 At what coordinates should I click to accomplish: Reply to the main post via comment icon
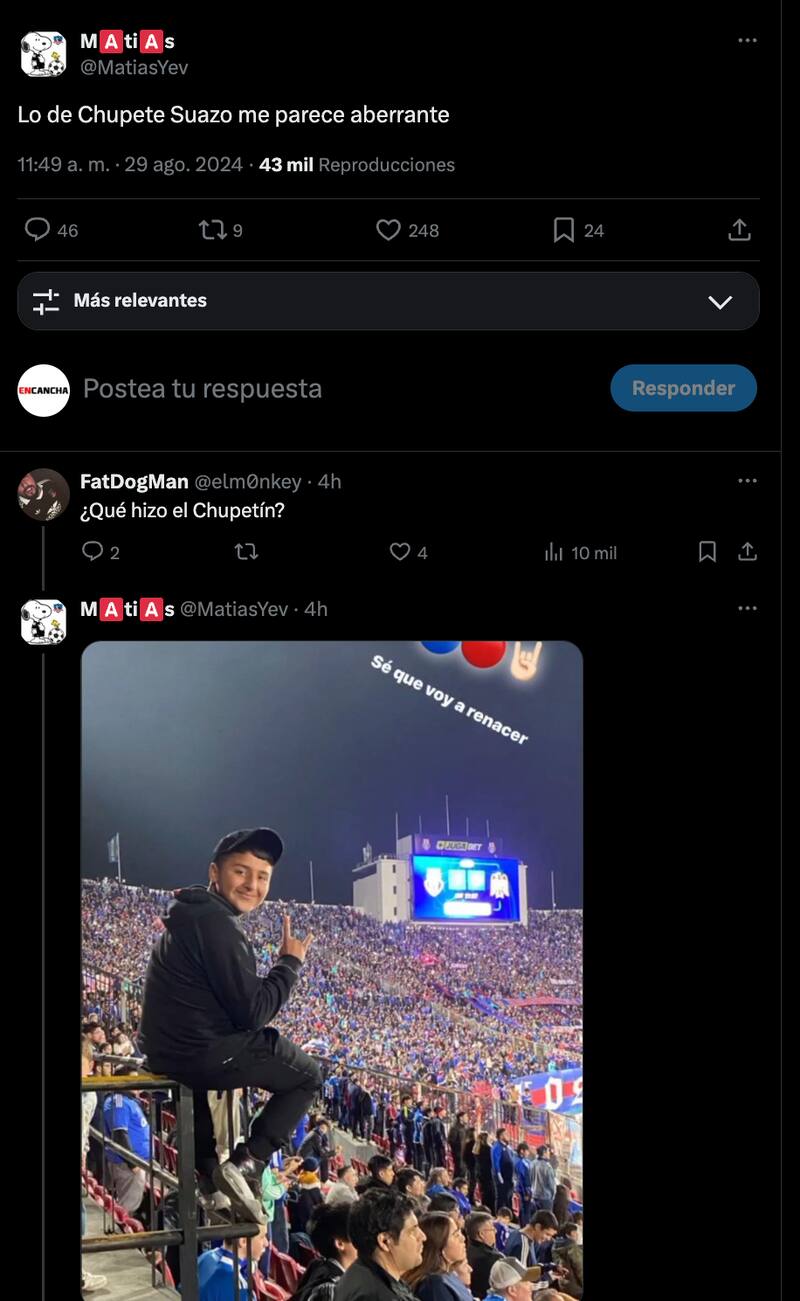click(38, 230)
